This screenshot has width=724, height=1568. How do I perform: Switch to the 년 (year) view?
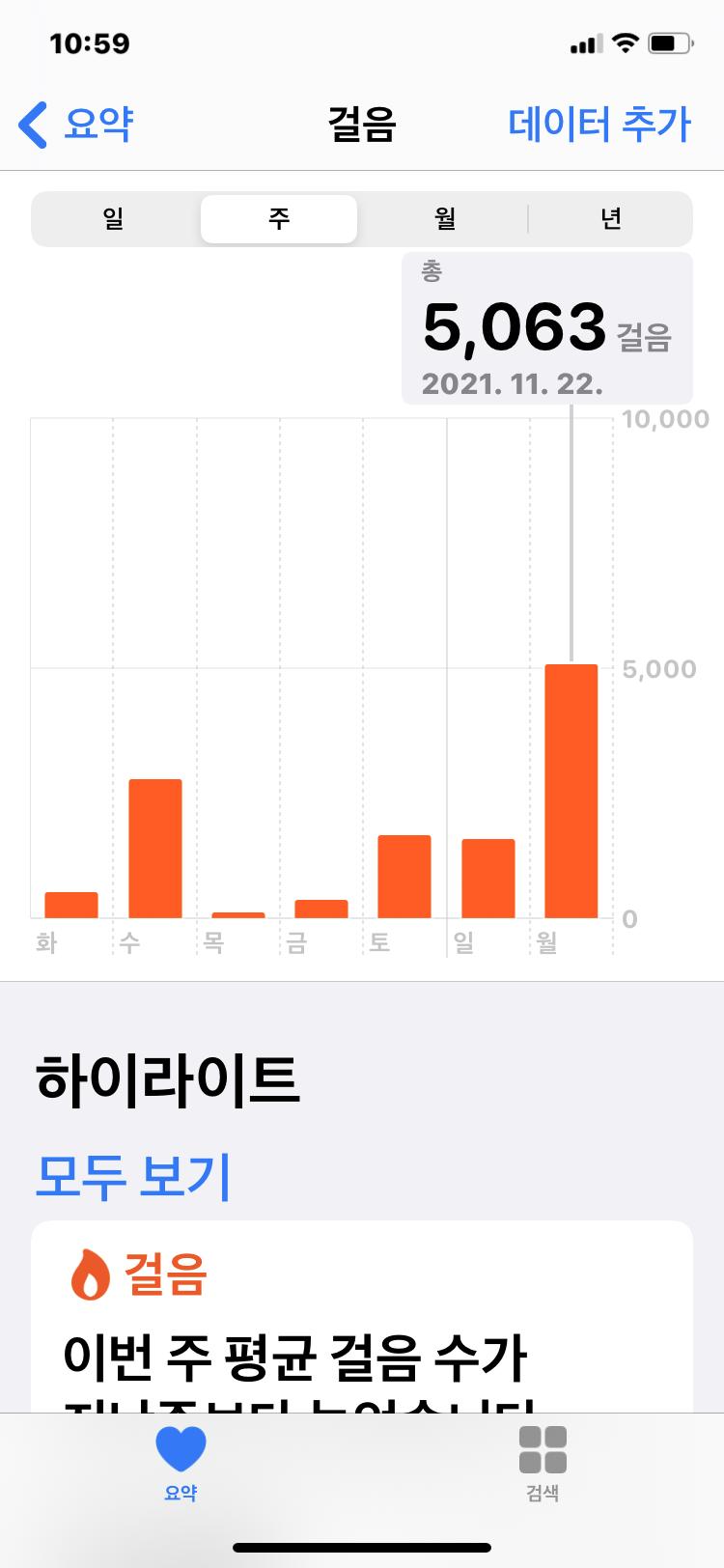[x=610, y=219]
